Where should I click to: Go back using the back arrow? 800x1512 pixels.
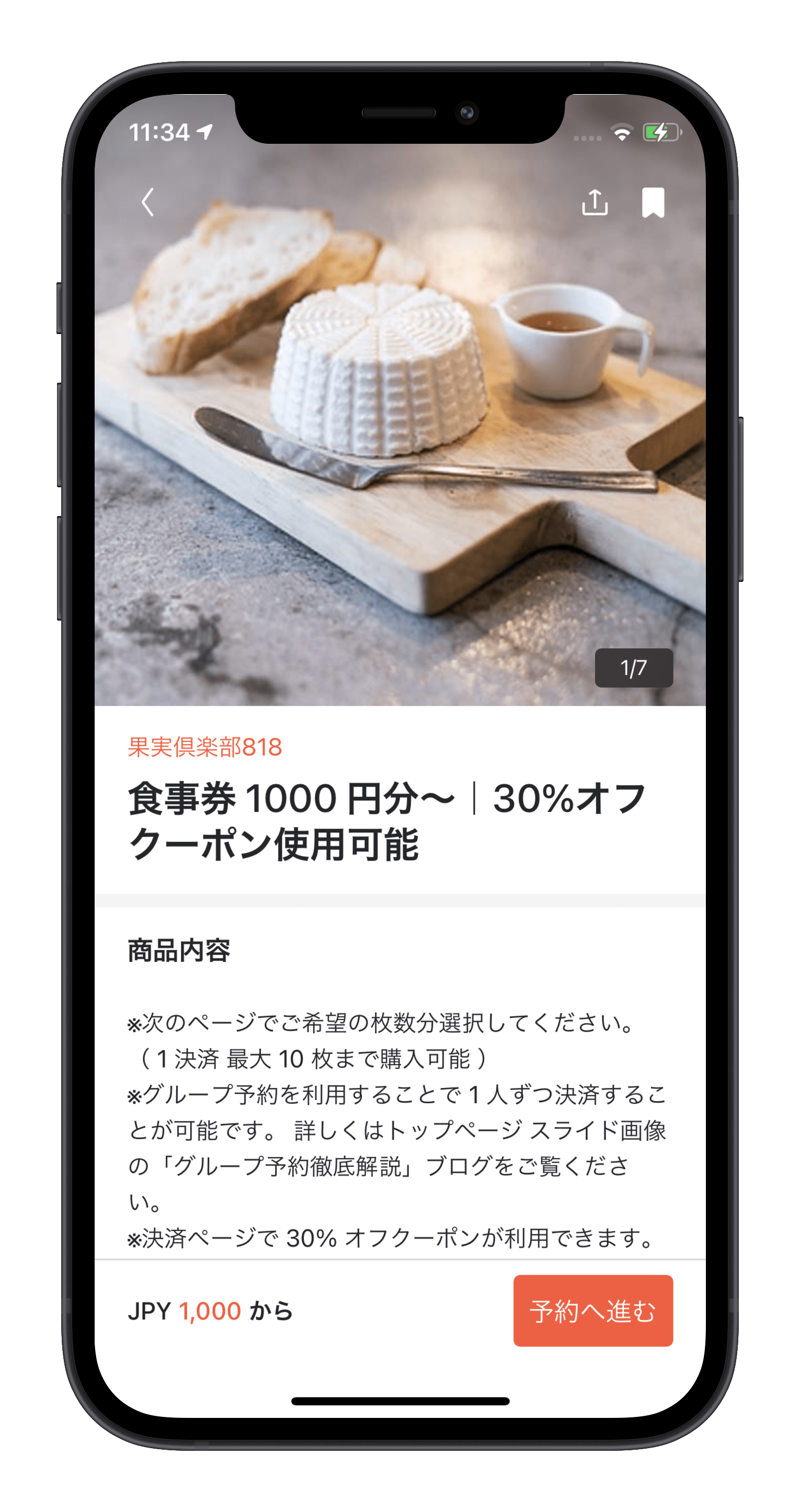pos(147,202)
